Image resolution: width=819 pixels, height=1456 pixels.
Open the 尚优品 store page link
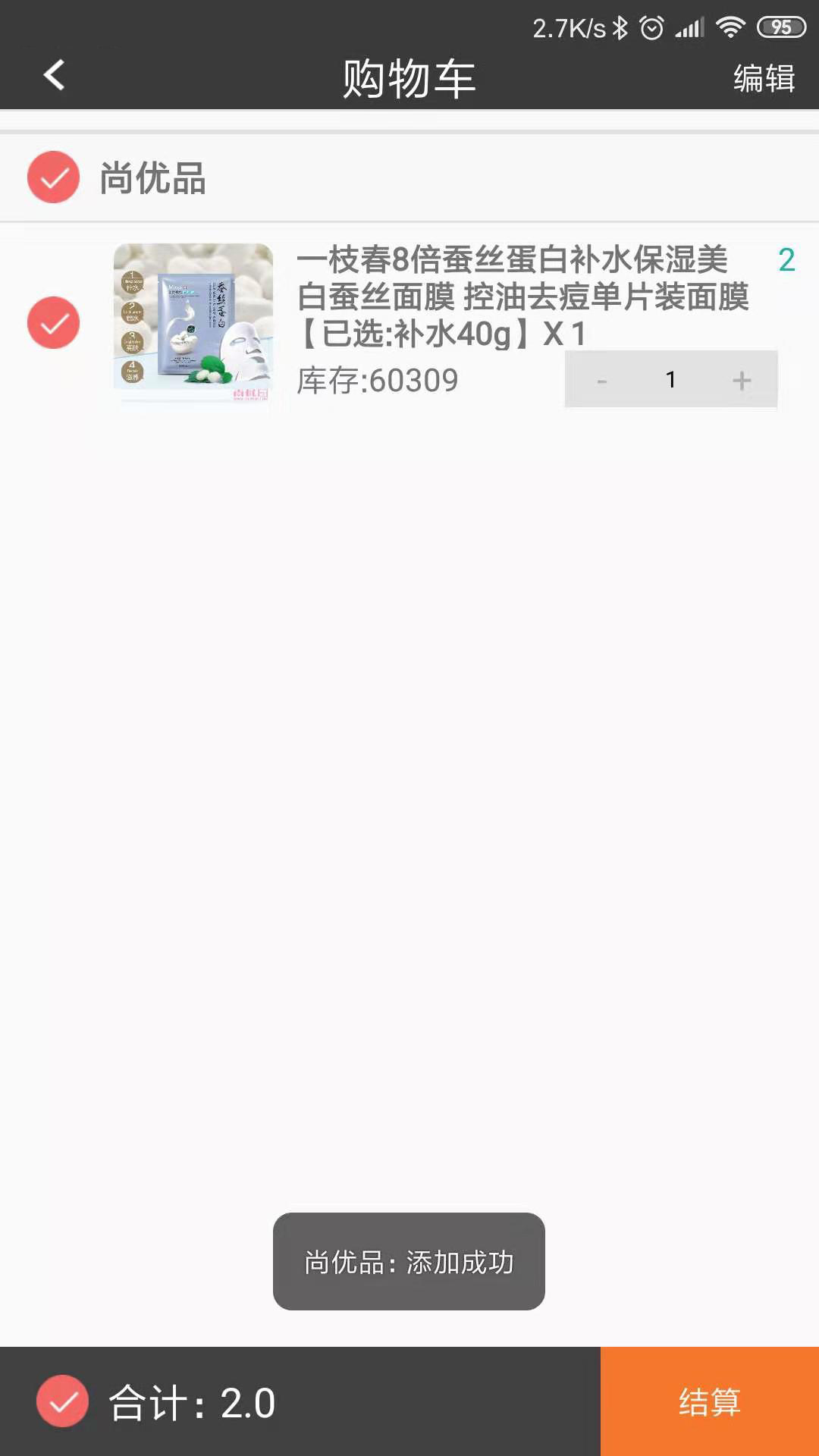[x=152, y=177]
